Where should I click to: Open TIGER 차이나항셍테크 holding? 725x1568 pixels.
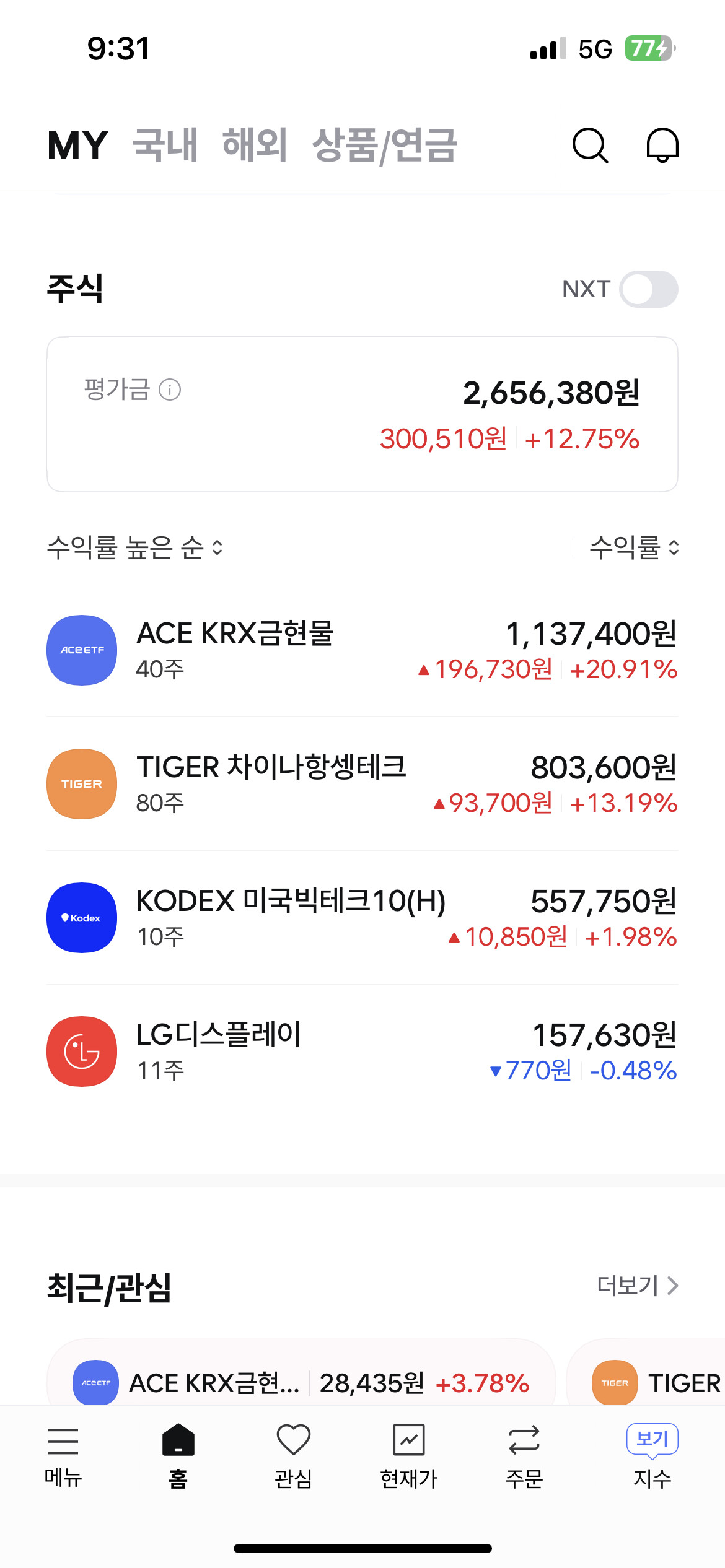pos(362,784)
